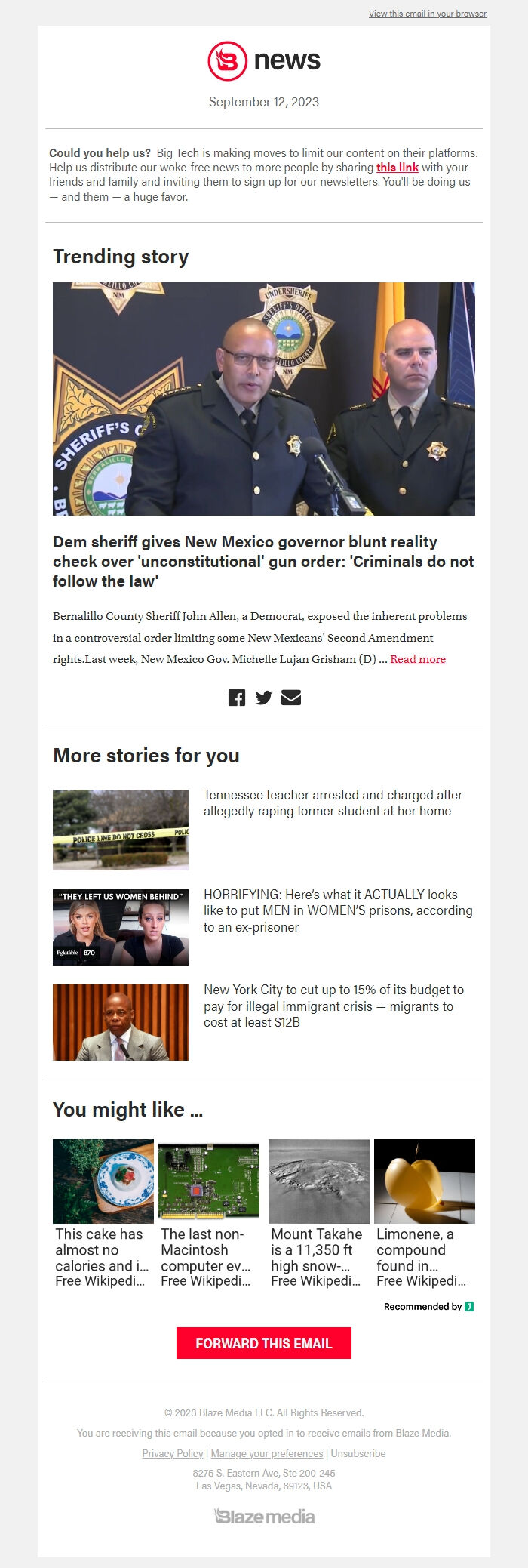
Task: Open 'Manage your preferences' link
Action: coord(267,1453)
